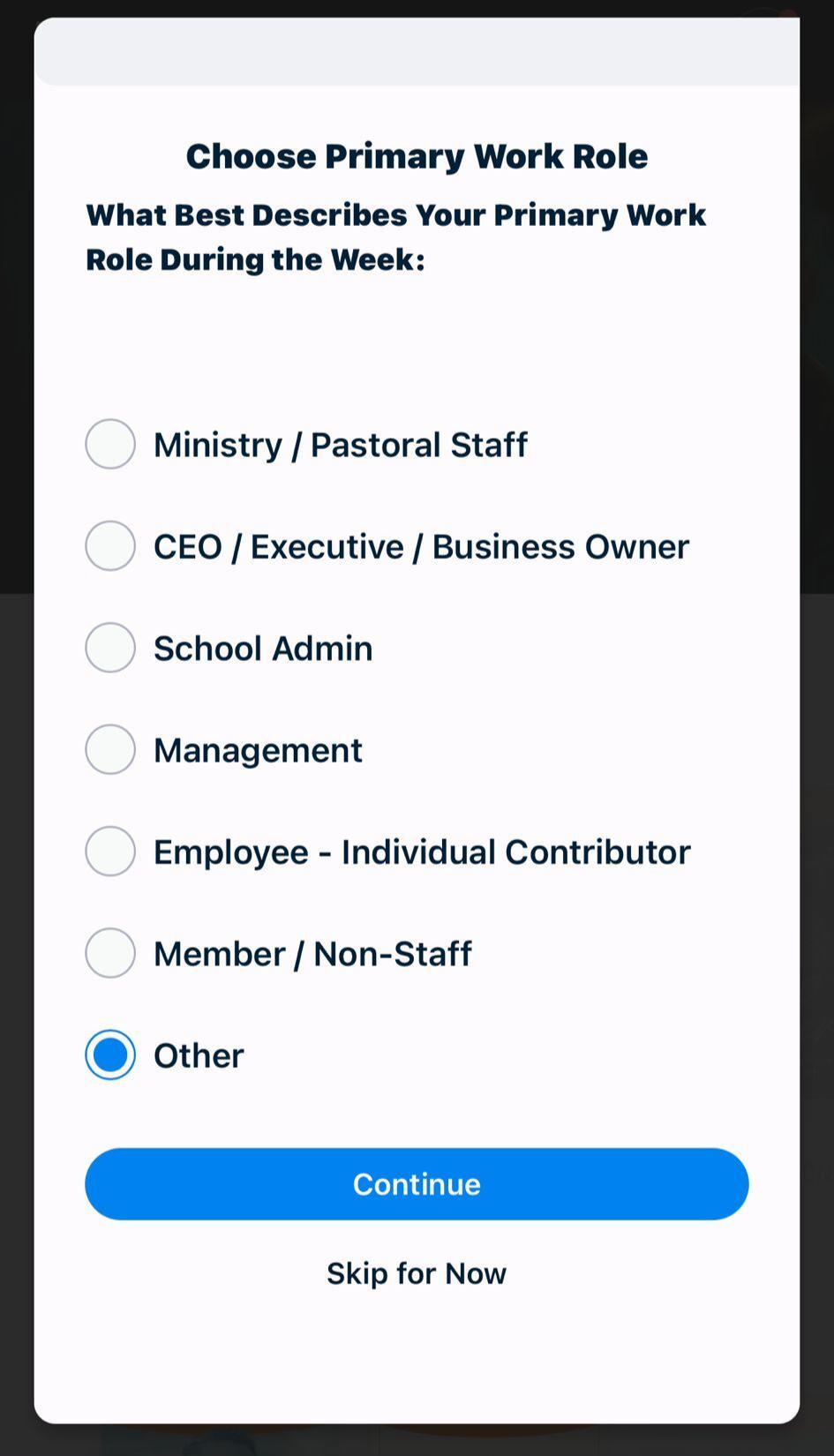834x1456 pixels.
Task: Skip for Now
Action: [x=417, y=1273]
